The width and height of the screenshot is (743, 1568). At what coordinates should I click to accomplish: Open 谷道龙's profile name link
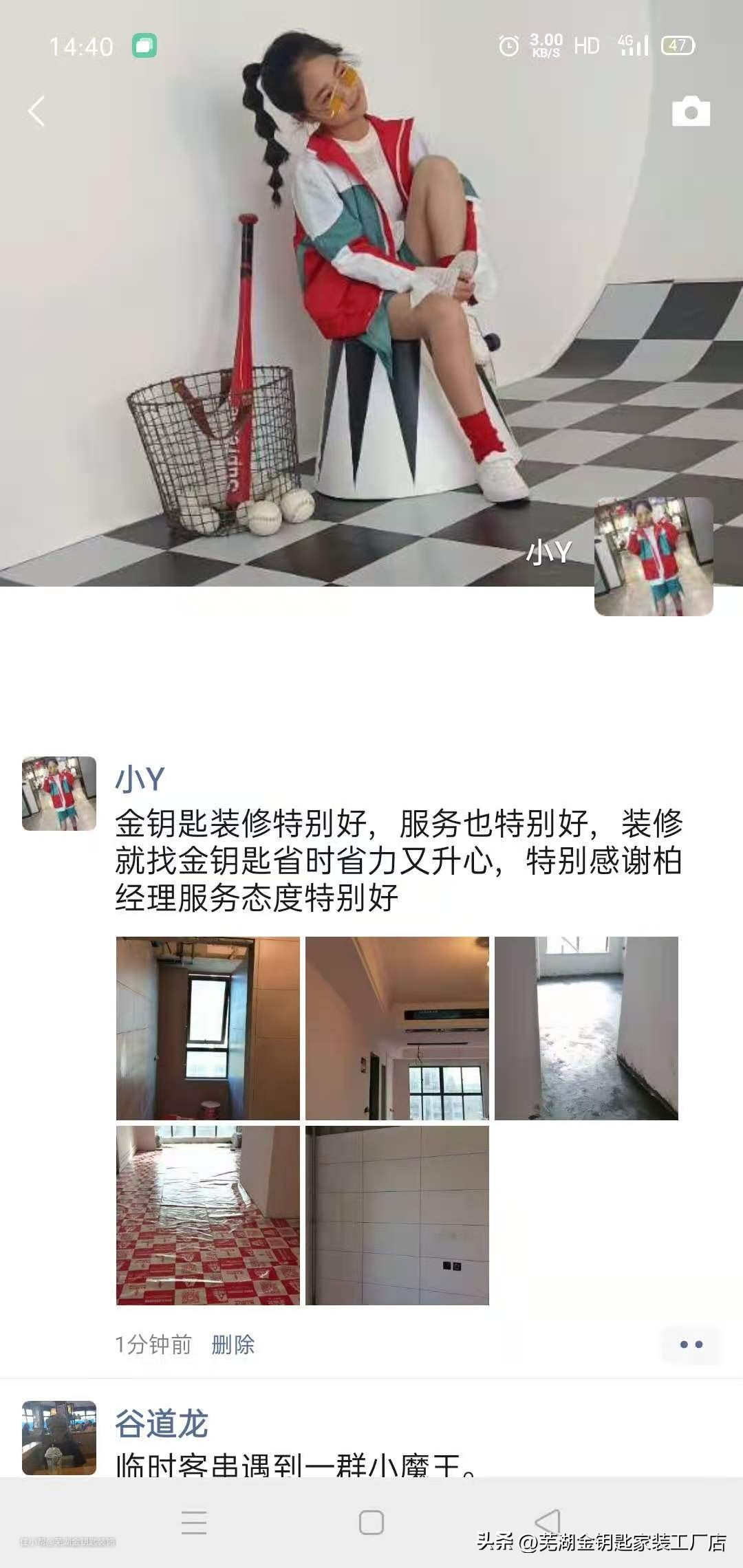click(161, 1424)
